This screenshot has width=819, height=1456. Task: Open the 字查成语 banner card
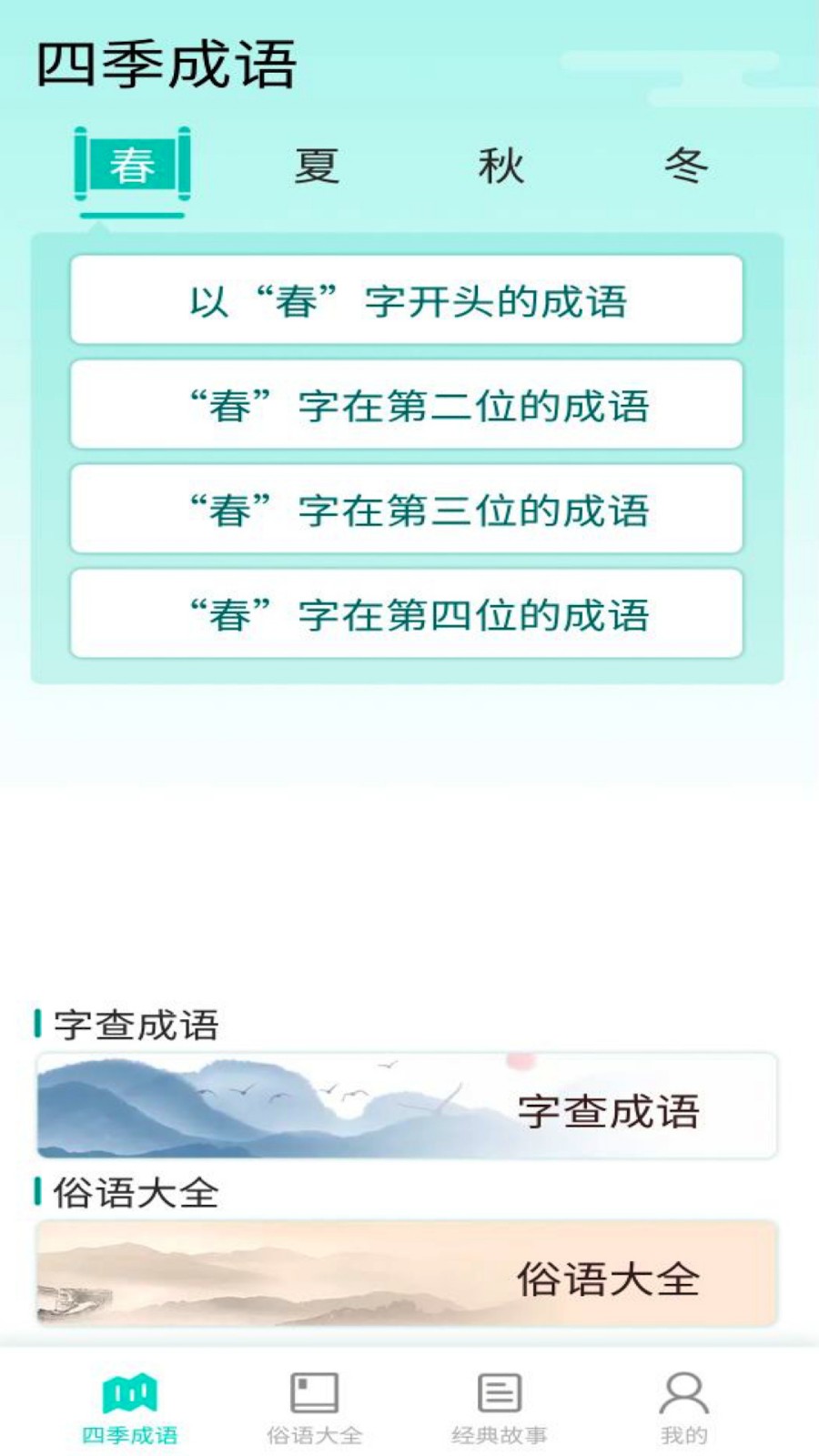coord(407,1106)
